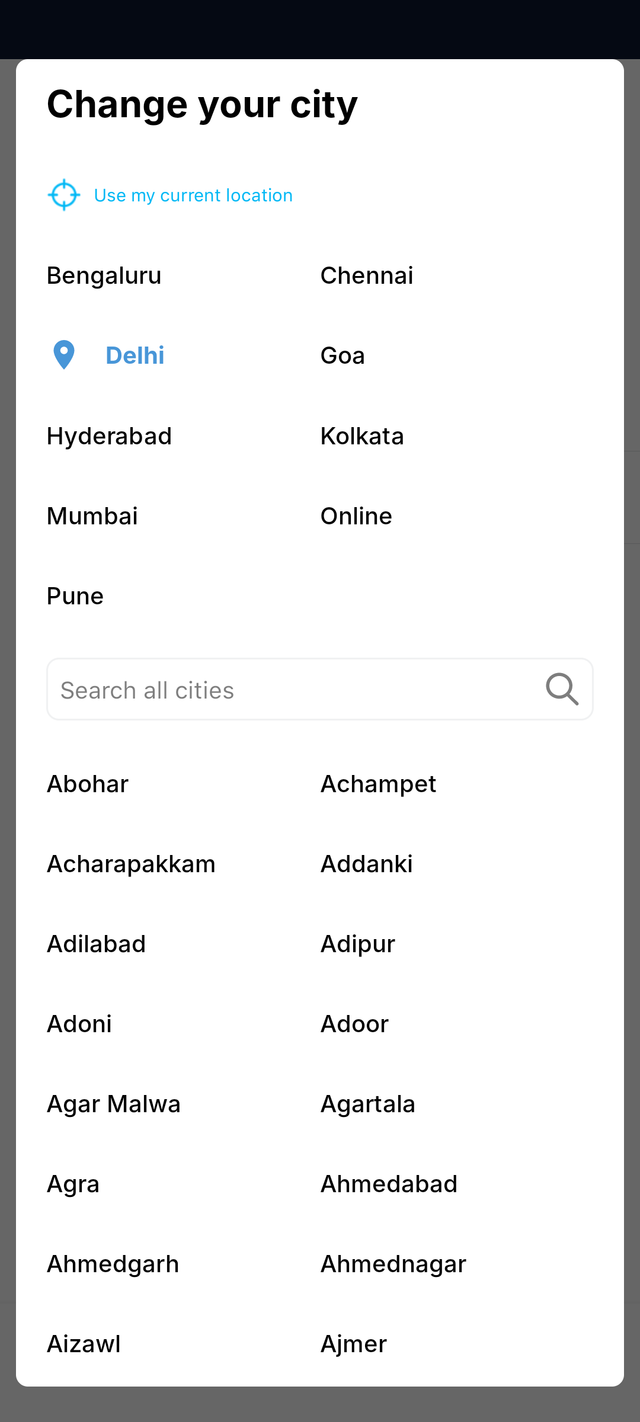640x1422 pixels.
Task: Select Ajmer from the list
Action: [x=353, y=1344]
